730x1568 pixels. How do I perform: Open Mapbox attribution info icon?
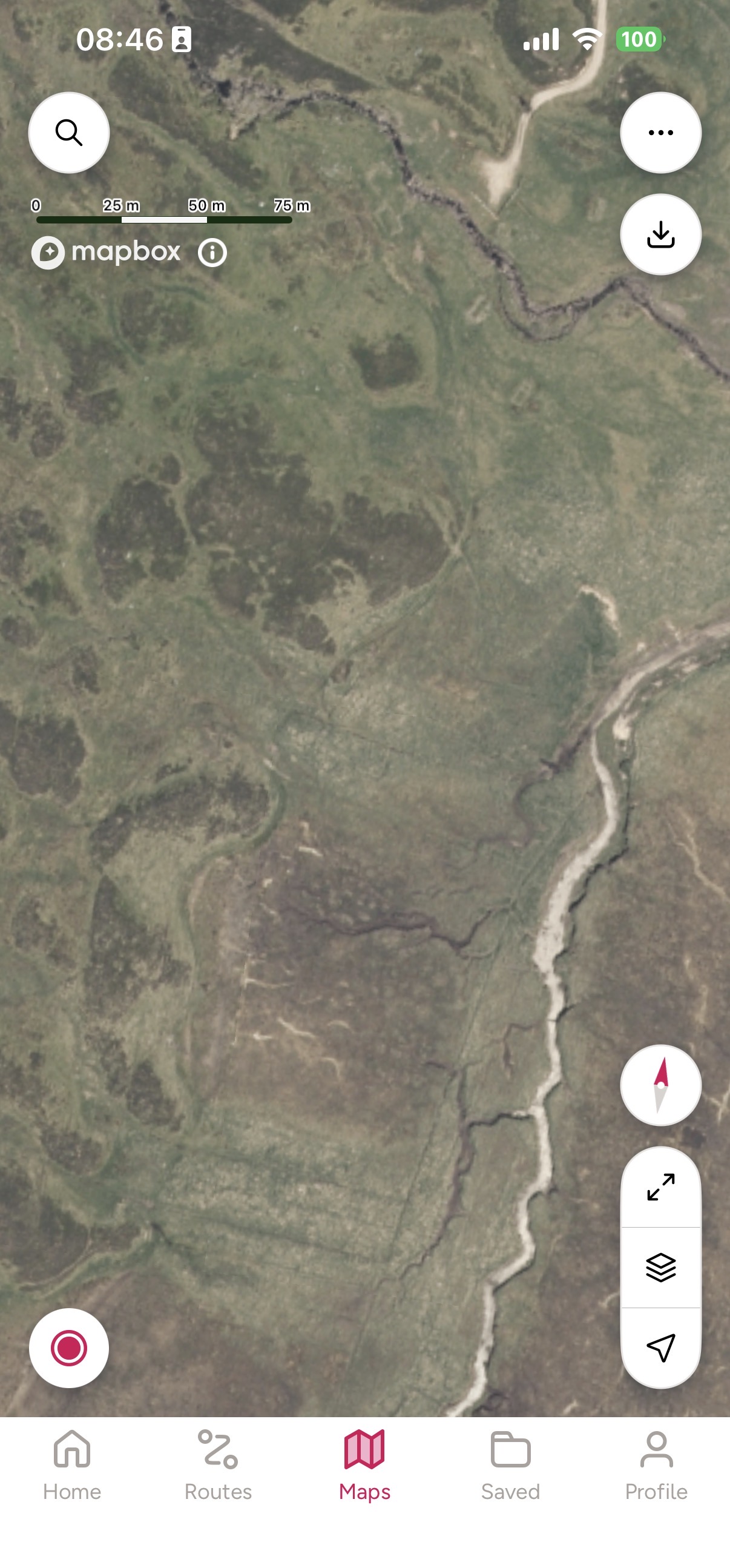[212, 252]
